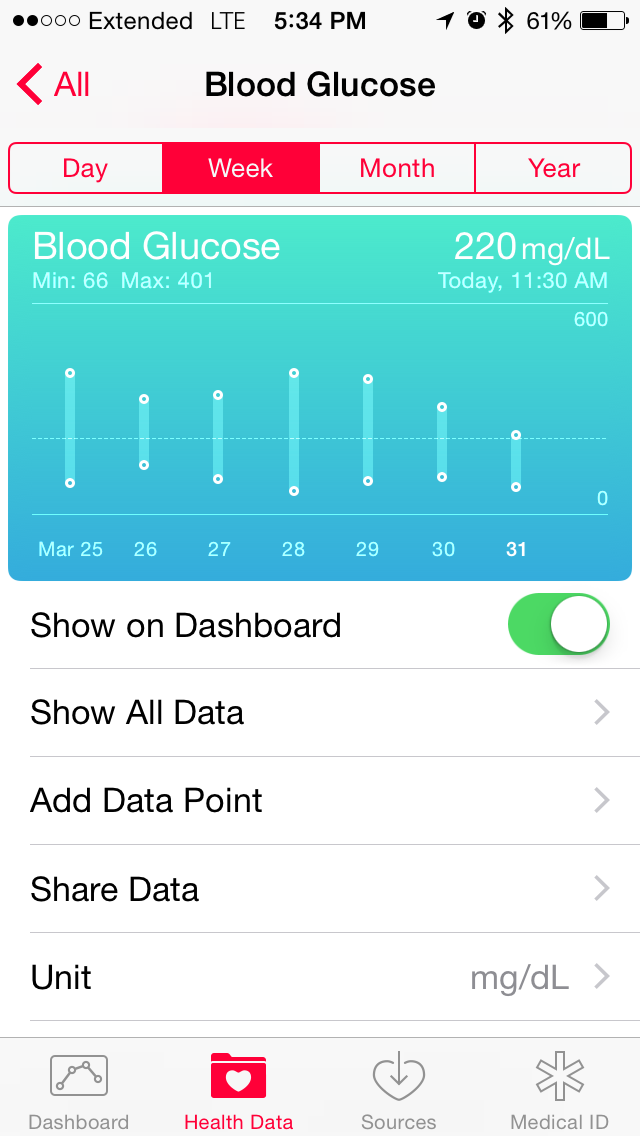Screen dimensions: 640x1136
Task: Select the Week segment
Action: (241, 168)
